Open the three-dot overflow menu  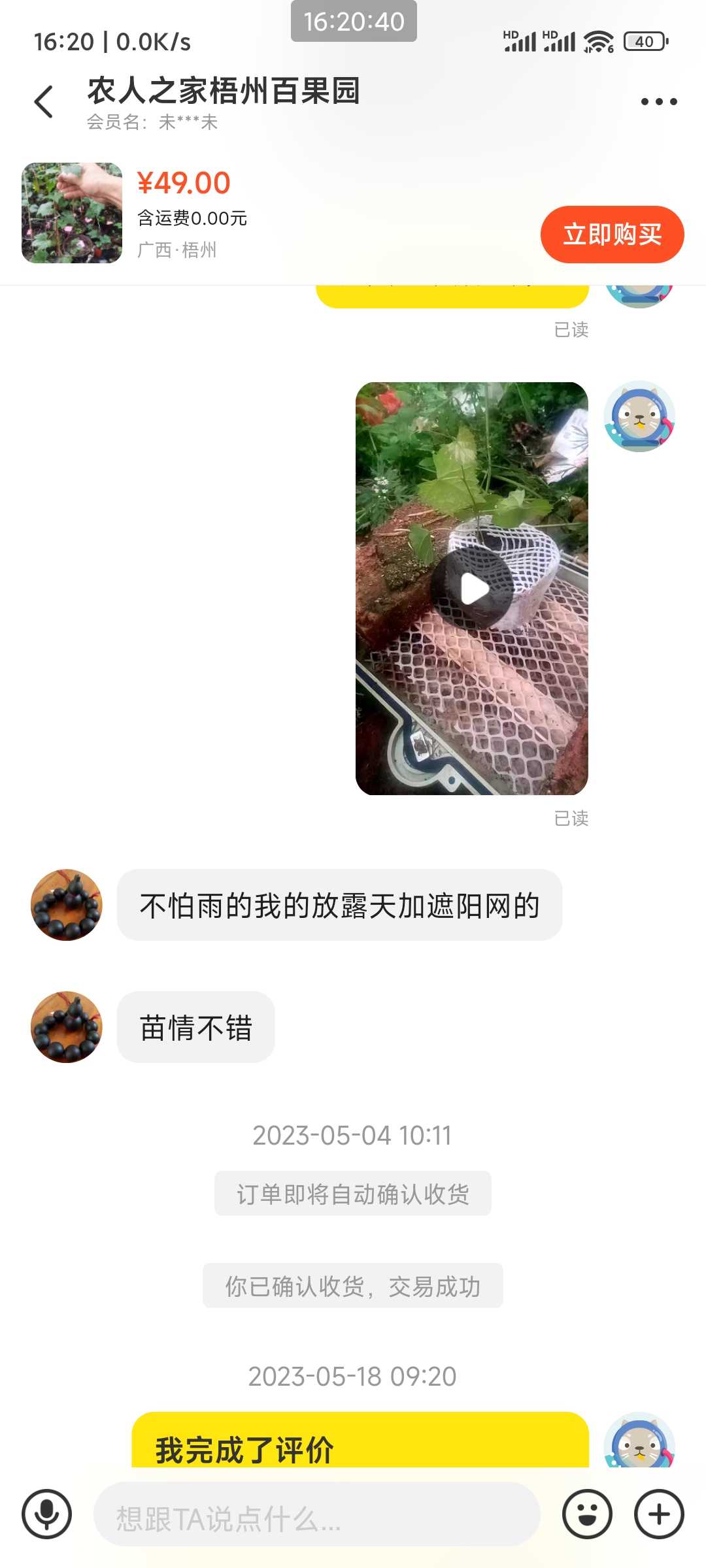point(658,101)
